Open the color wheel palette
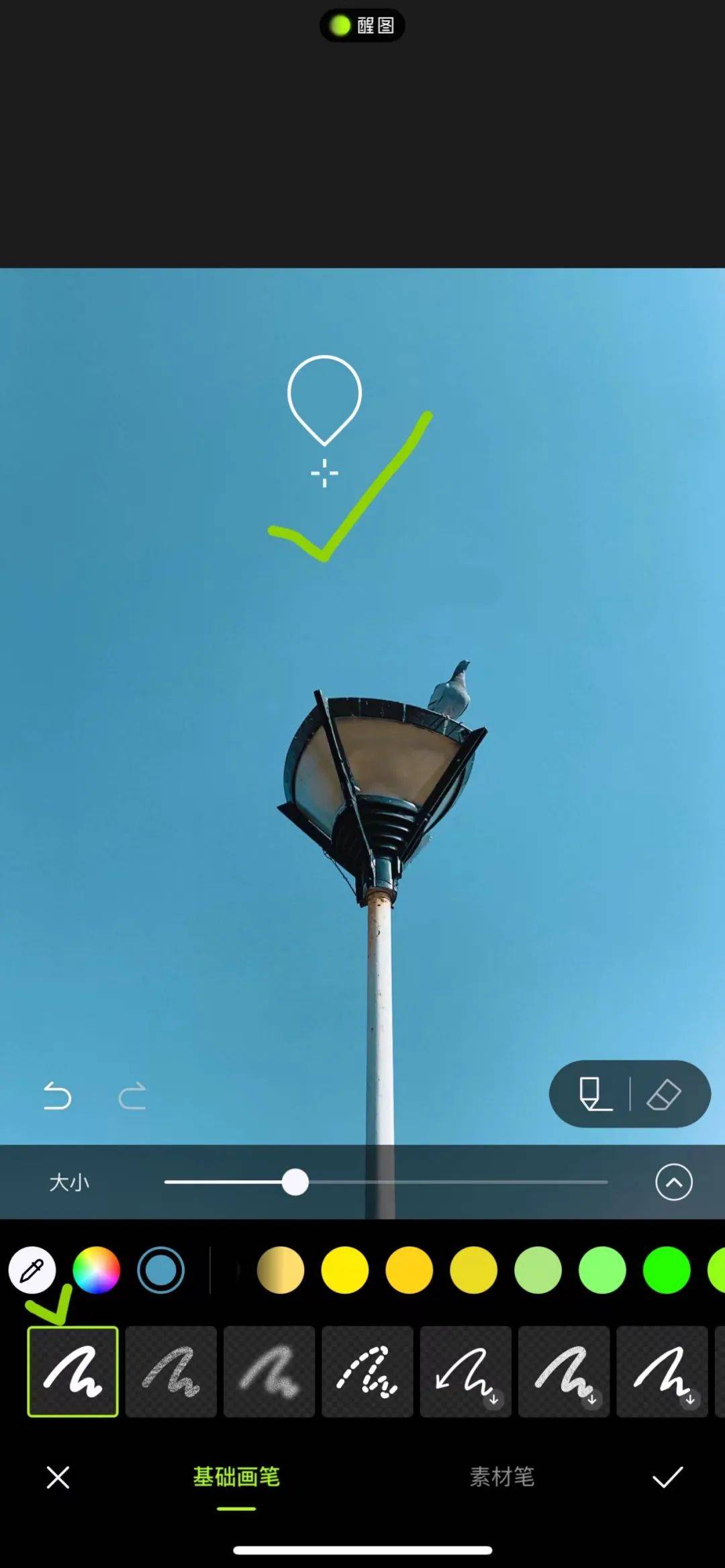This screenshot has height=1568, width=725. [x=96, y=1270]
